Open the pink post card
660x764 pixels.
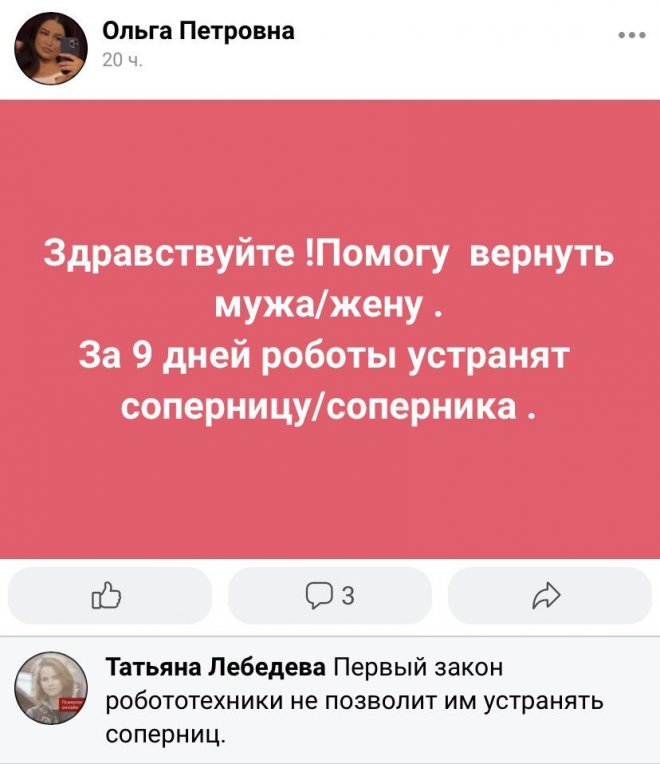coord(330,328)
